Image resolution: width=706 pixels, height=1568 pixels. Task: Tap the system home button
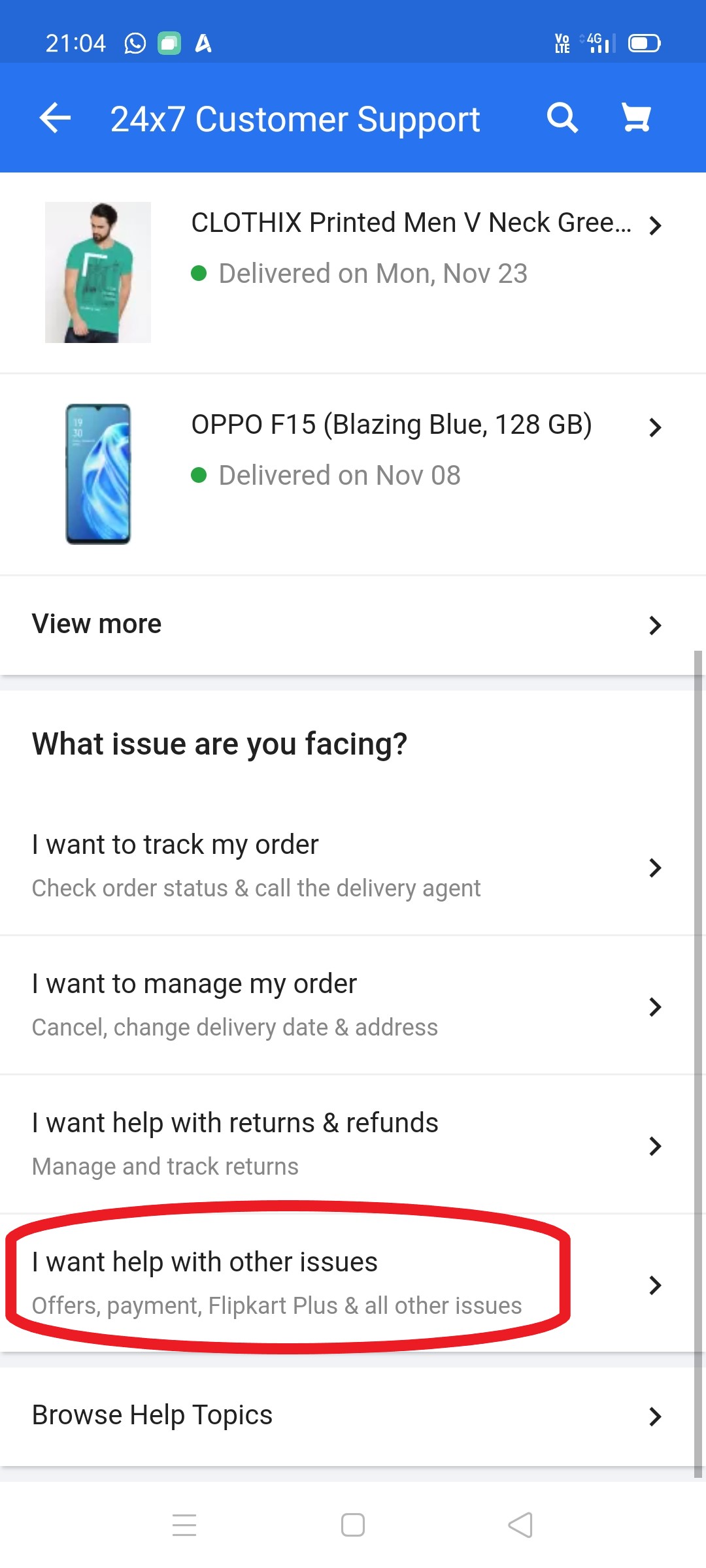353,1526
